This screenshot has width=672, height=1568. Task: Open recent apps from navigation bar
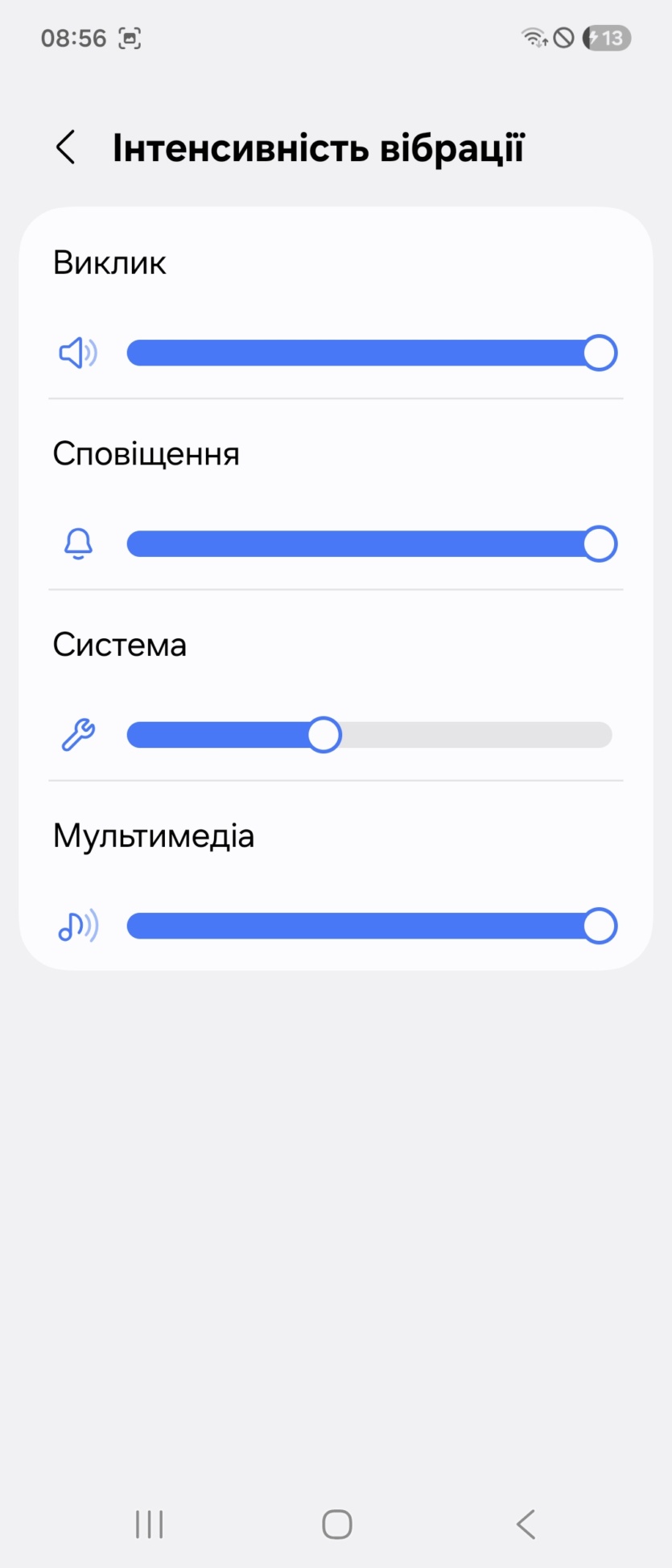(150, 1524)
